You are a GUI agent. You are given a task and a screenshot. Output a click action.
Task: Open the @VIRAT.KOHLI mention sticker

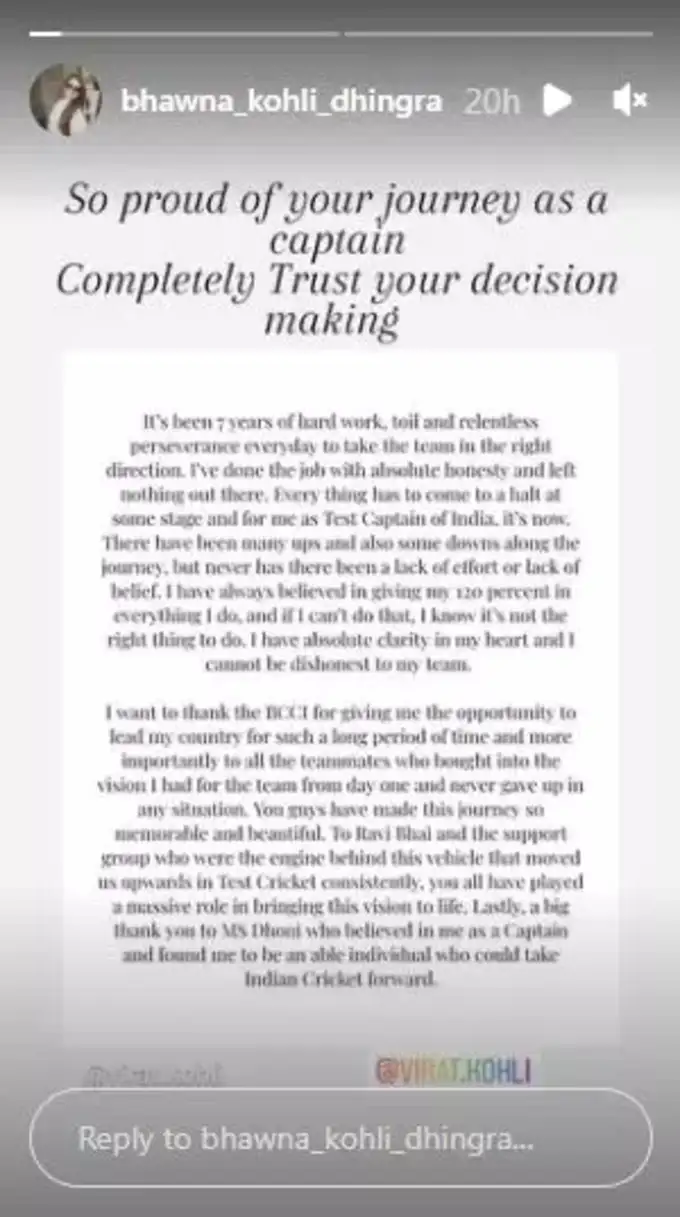[x=452, y=1071]
